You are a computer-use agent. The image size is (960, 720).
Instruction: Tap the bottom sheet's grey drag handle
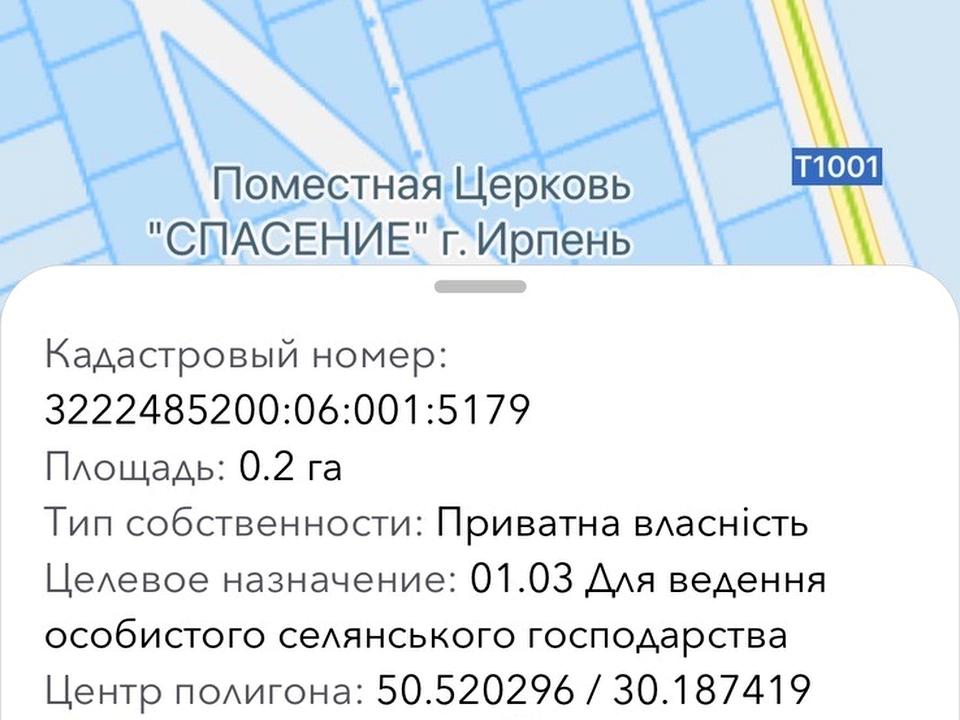coord(480,286)
